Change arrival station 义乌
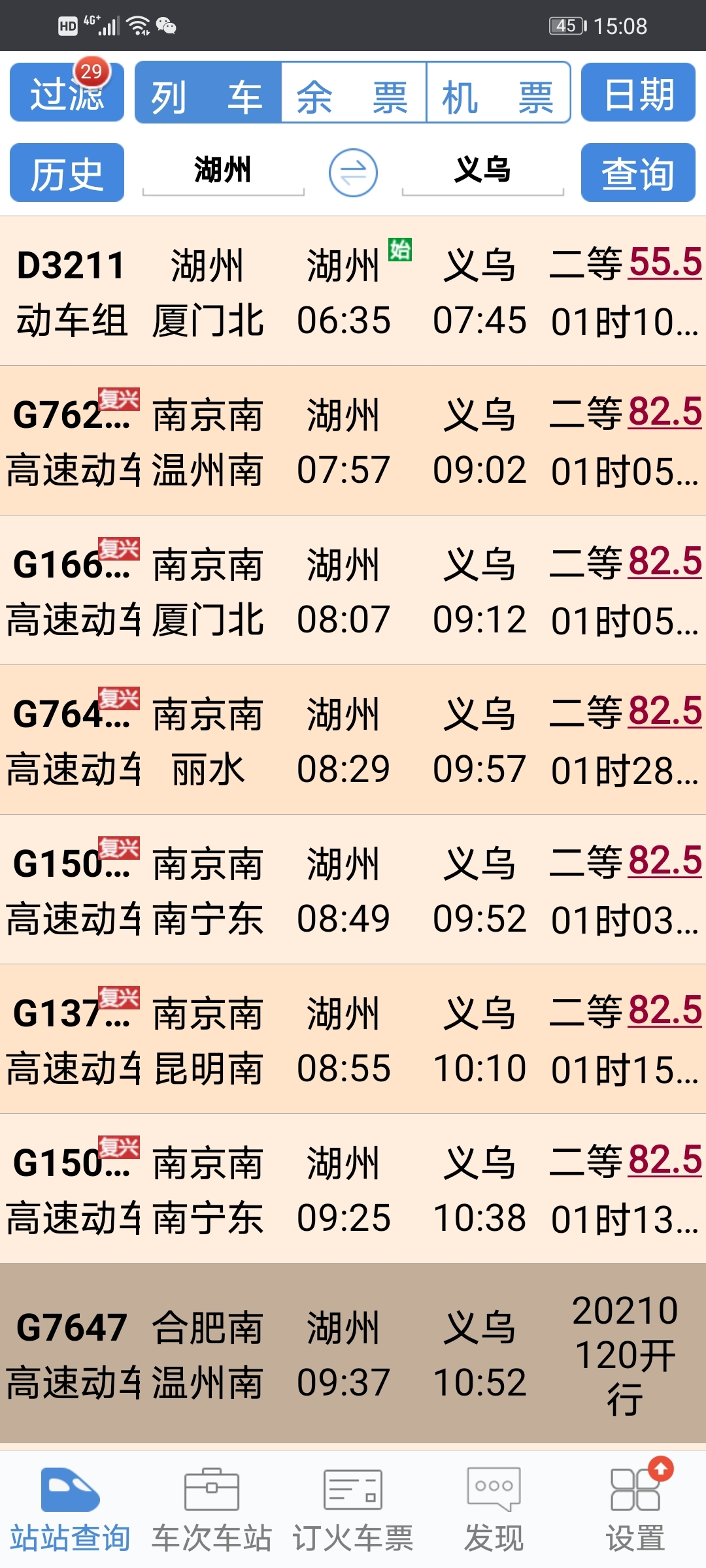 click(482, 171)
